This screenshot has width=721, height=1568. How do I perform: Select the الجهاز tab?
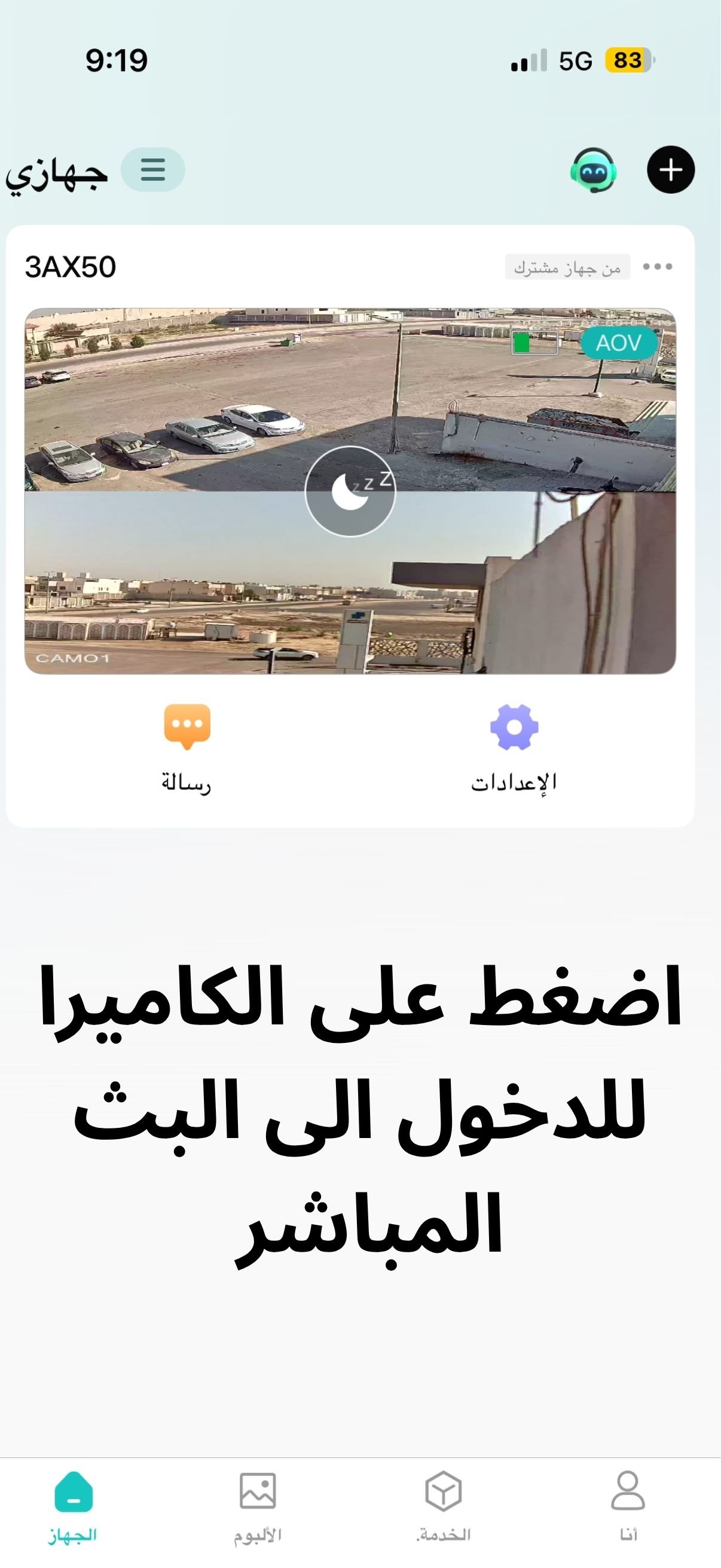pos(73,1506)
